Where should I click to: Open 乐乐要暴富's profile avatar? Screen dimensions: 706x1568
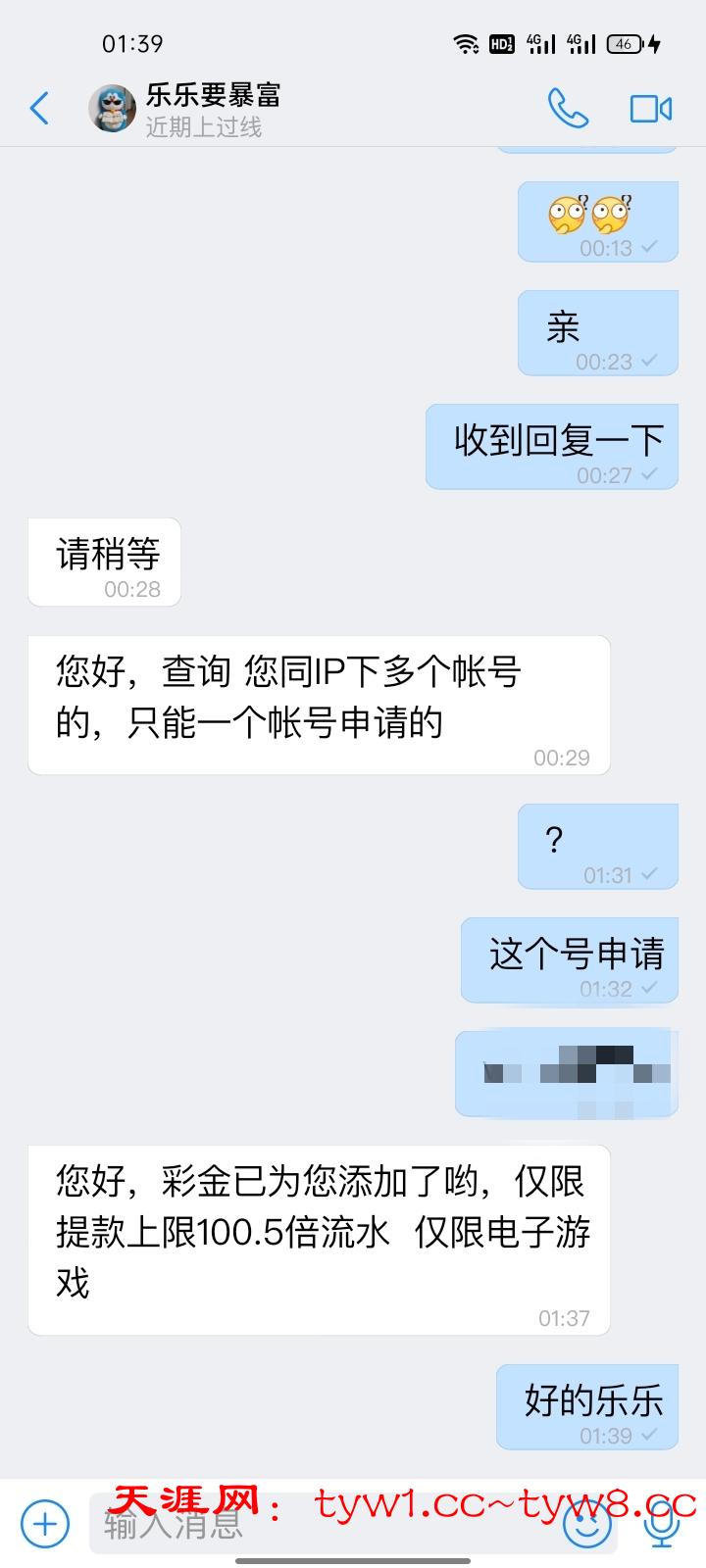pyautogui.click(x=112, y=108)
